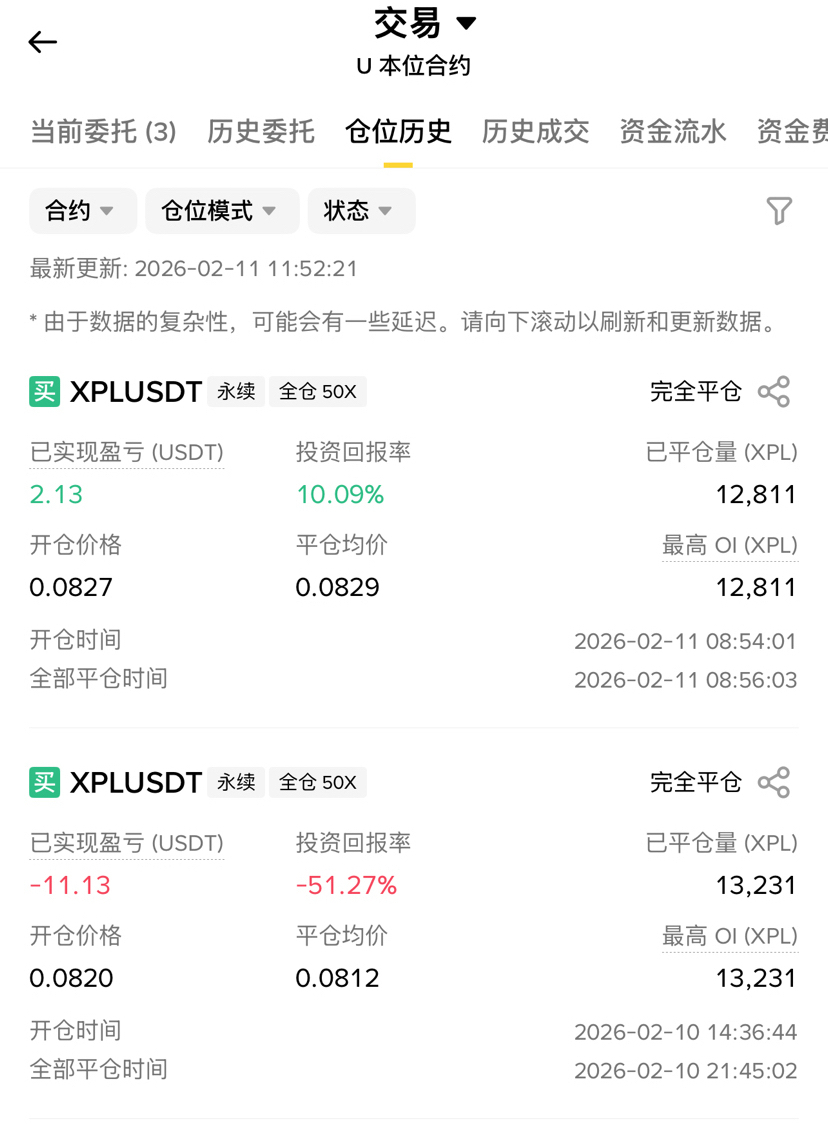Viewport: 828px width, 1124px height.
Task: Select the 仓位历史 tab
Action: (398, 131)
